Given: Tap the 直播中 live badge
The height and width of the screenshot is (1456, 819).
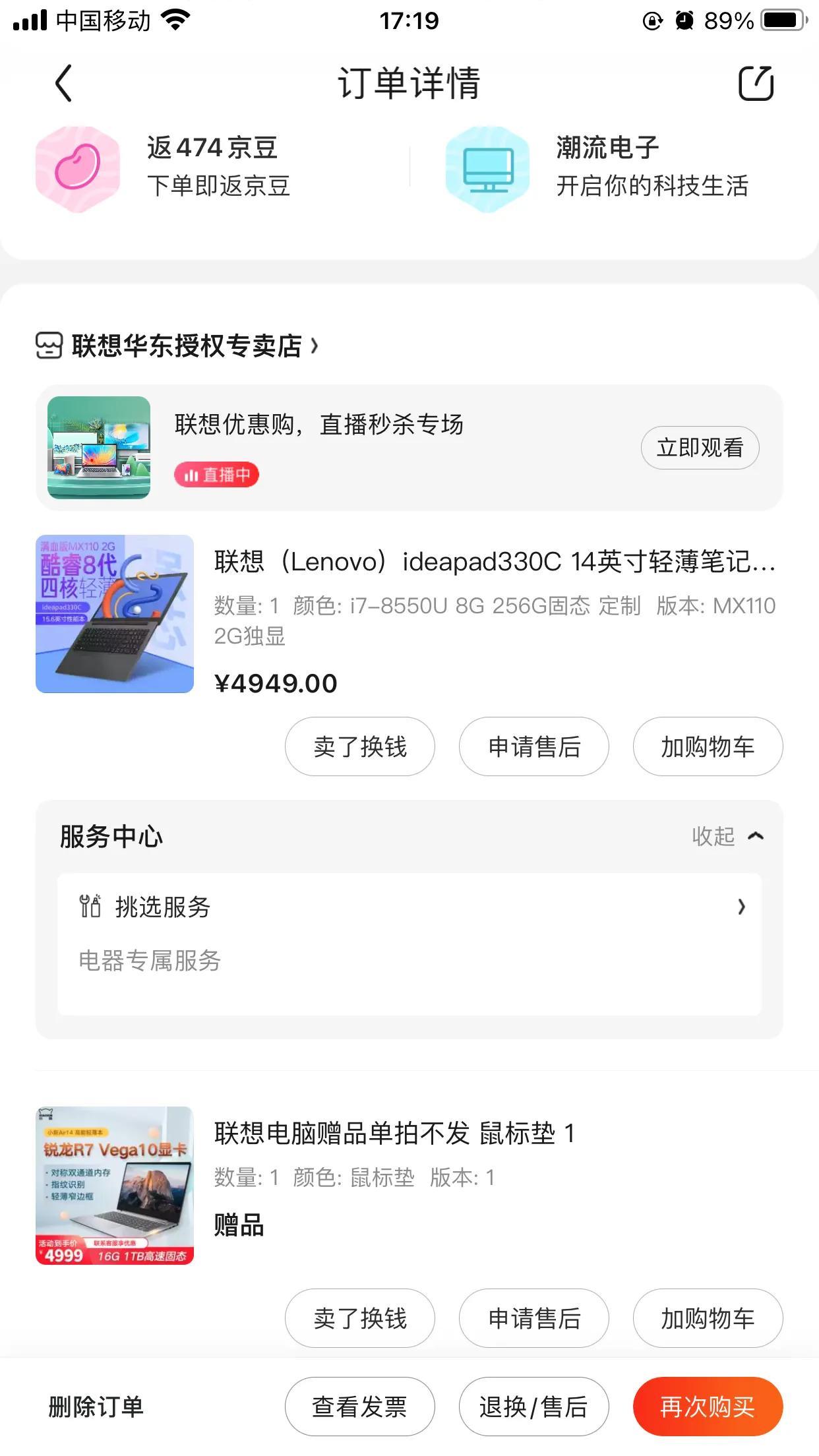Looking at the screenshot, I should (x=216, y=474).
